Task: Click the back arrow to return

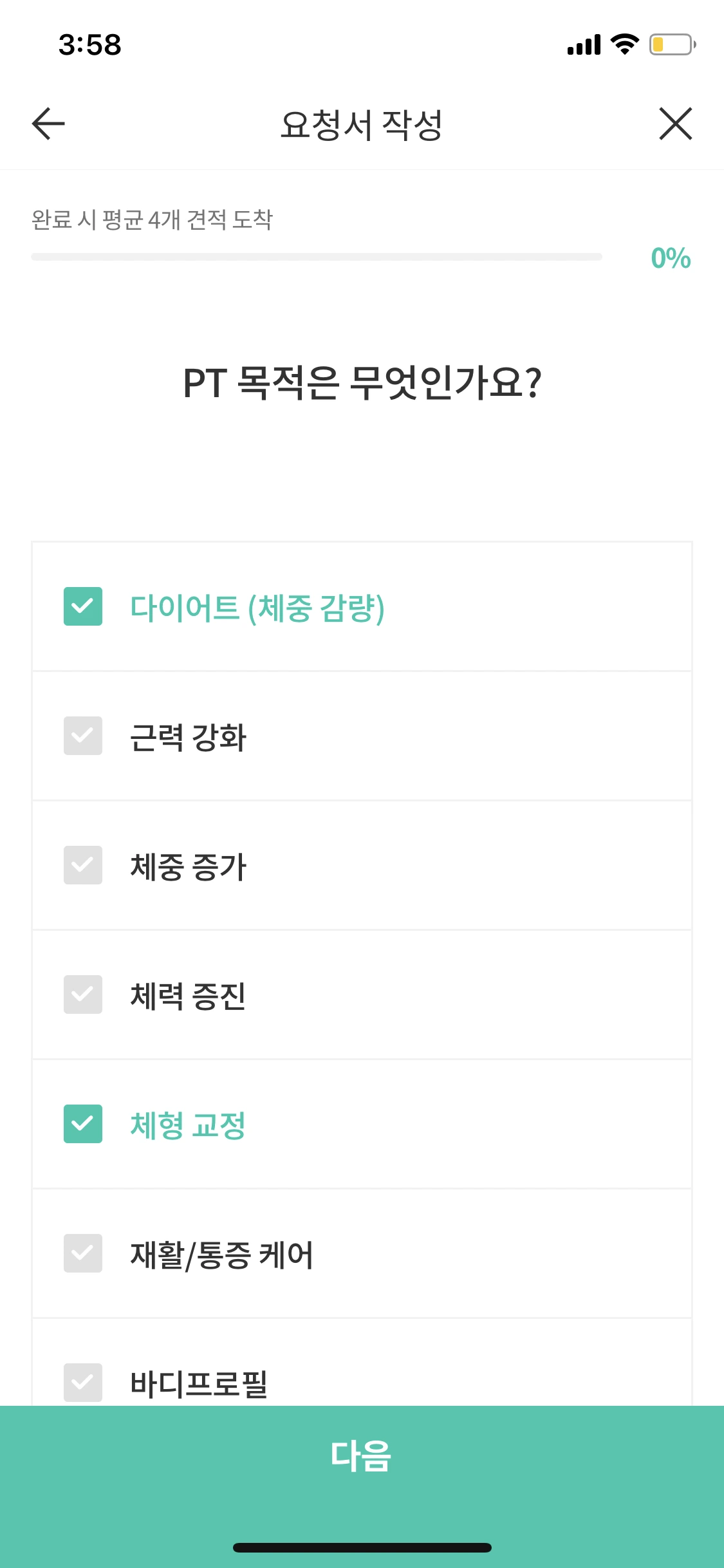Action: click(x=46, y=124)
